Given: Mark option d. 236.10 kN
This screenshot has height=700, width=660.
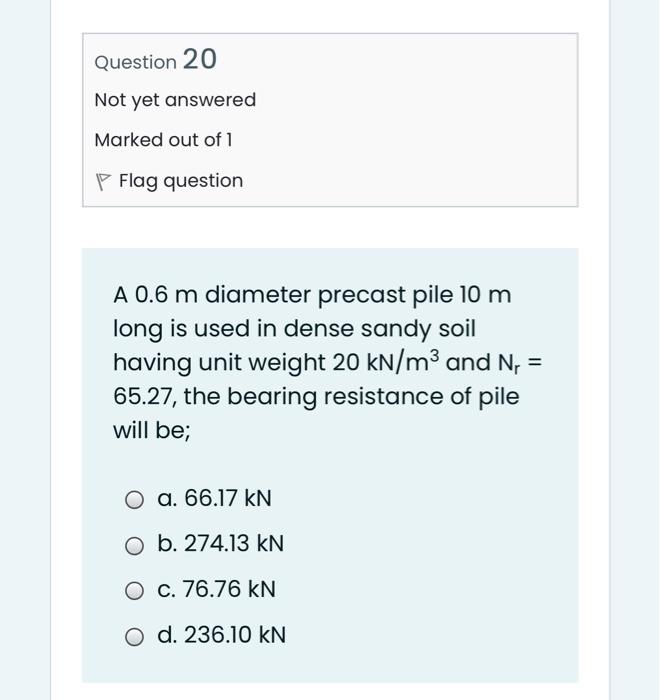Looking at the screenshot, I should coord(134,636).
